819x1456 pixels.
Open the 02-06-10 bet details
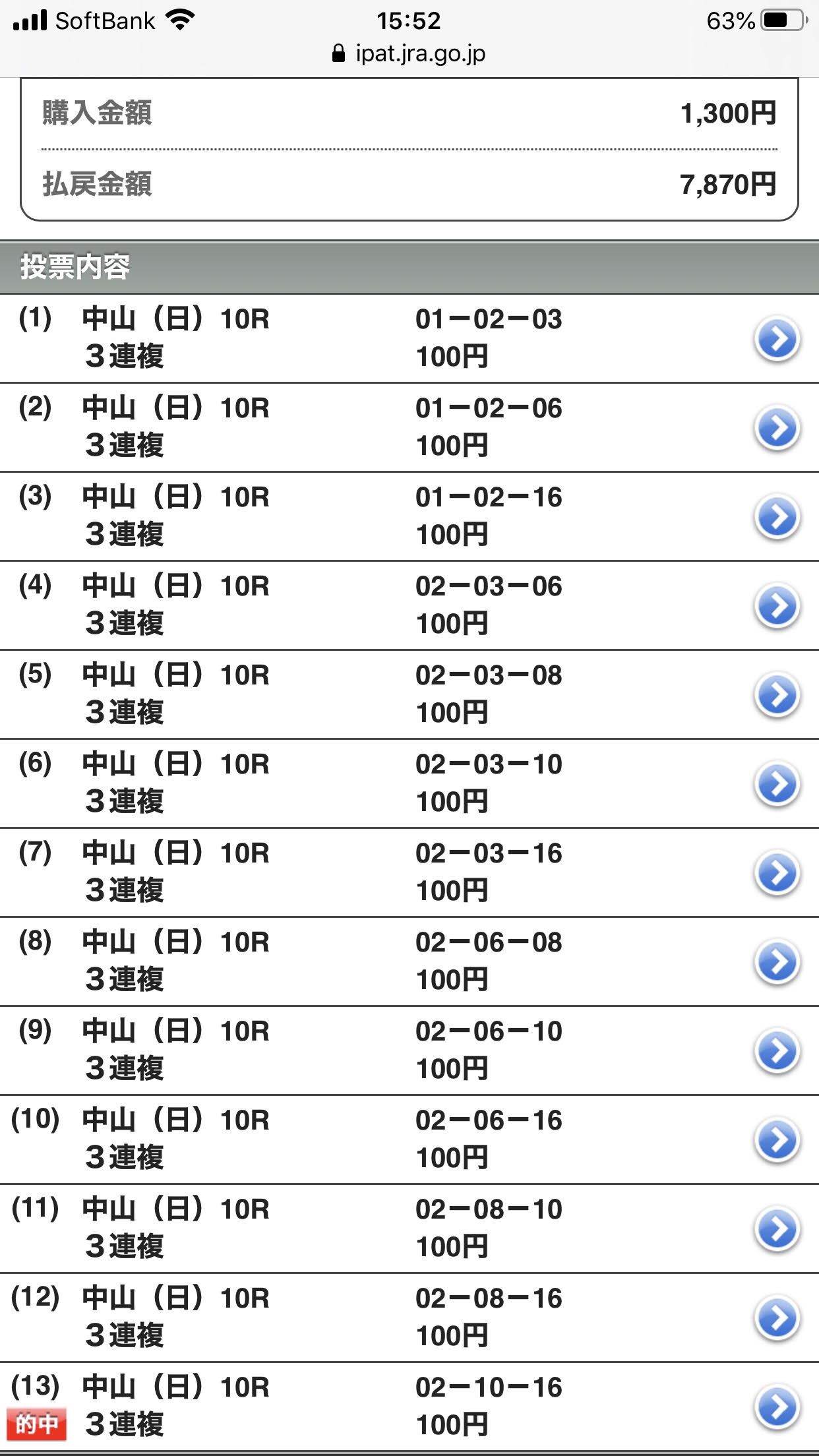tap(777, 1051)
